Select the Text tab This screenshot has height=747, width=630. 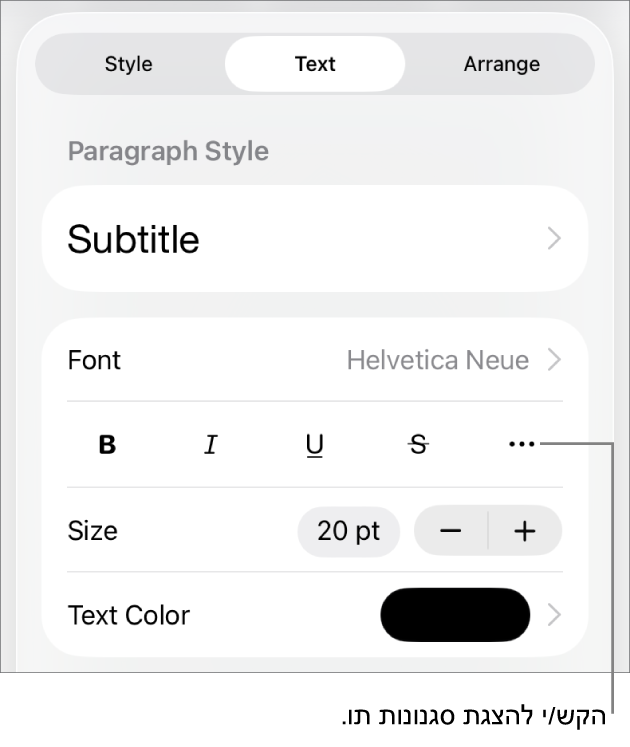click(315, 64)
